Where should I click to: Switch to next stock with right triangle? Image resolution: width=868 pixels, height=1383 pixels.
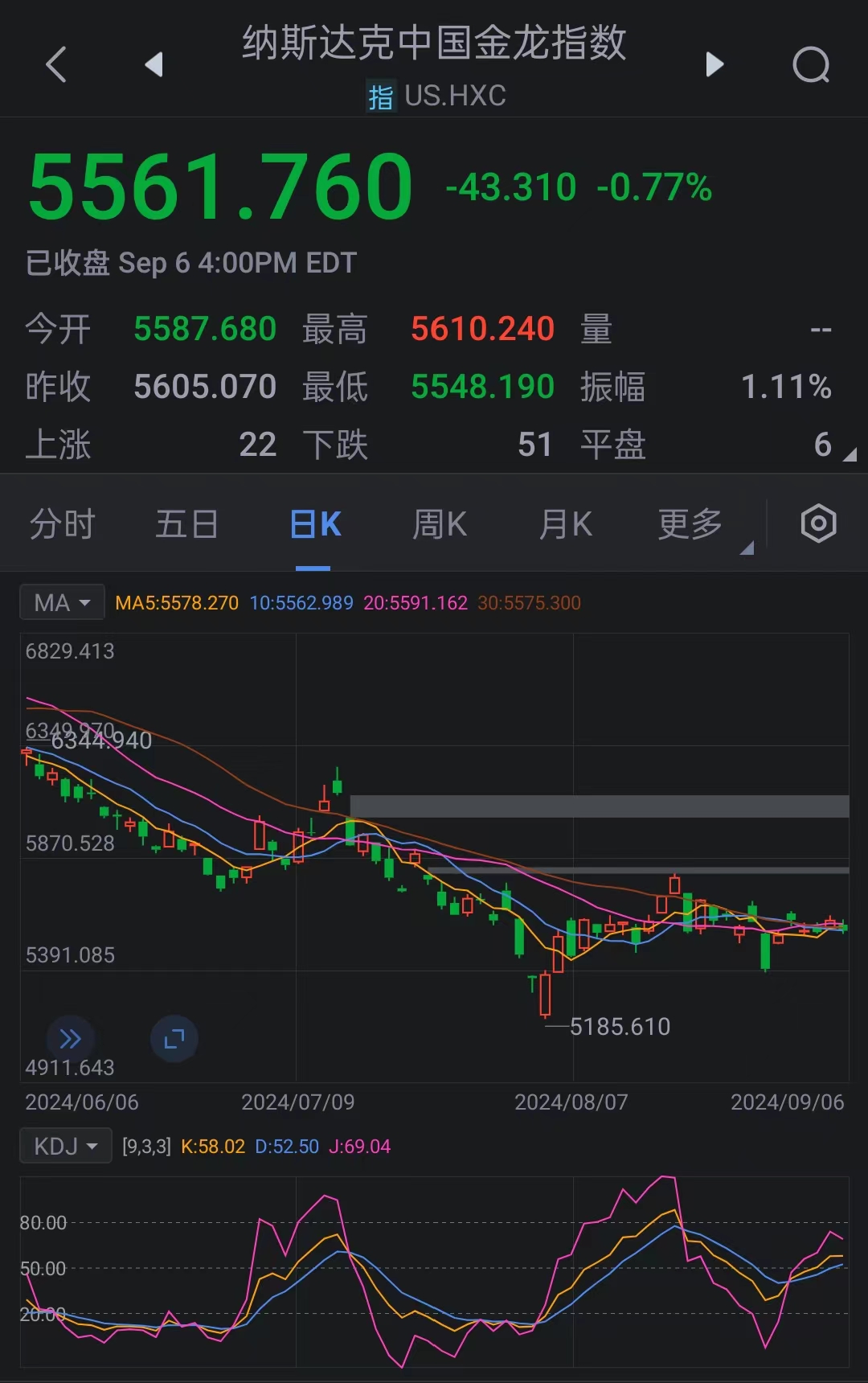click(x=714, y=66)
